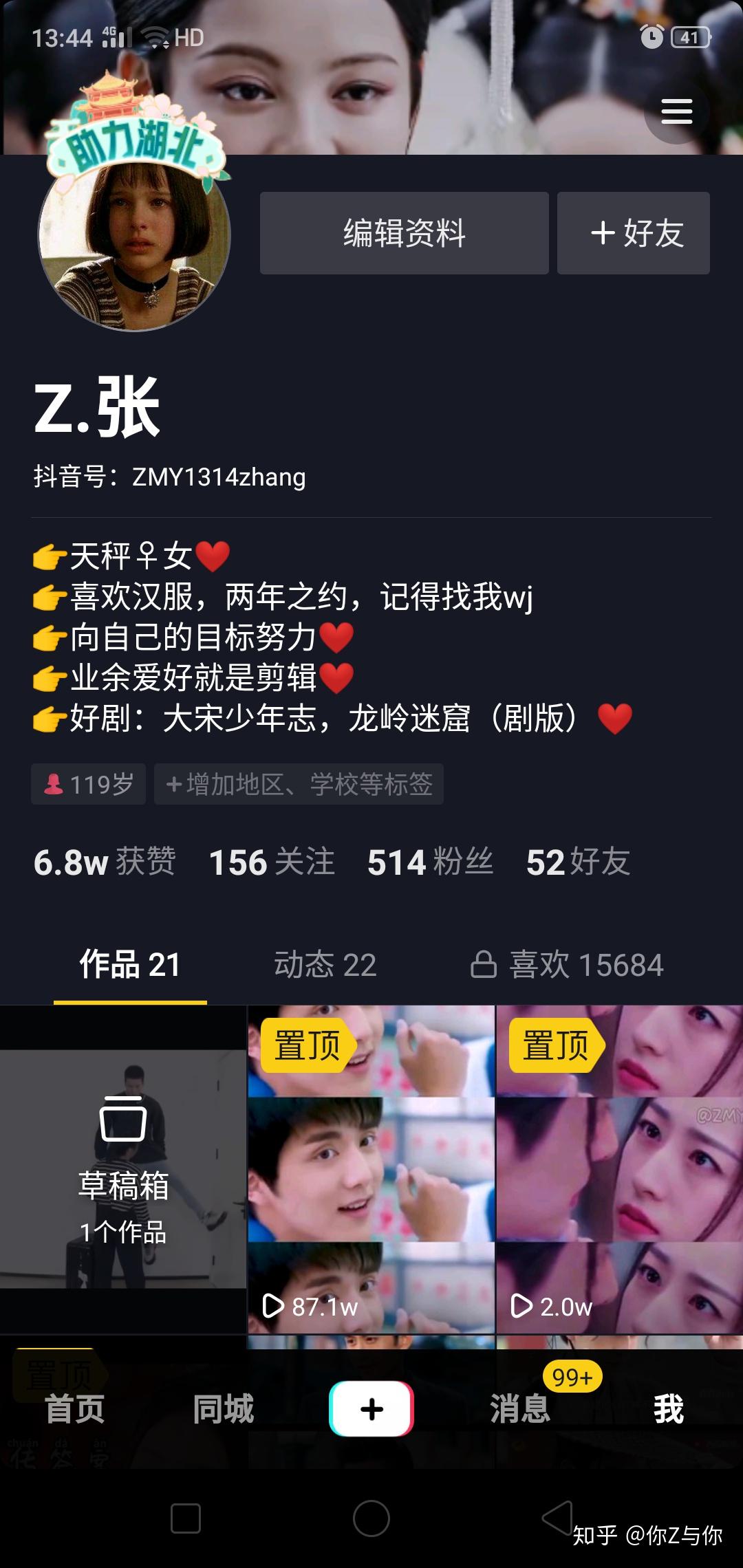Open the 52 好友 friends list
Screen dimensions: 743x1568
pos(578,862)
